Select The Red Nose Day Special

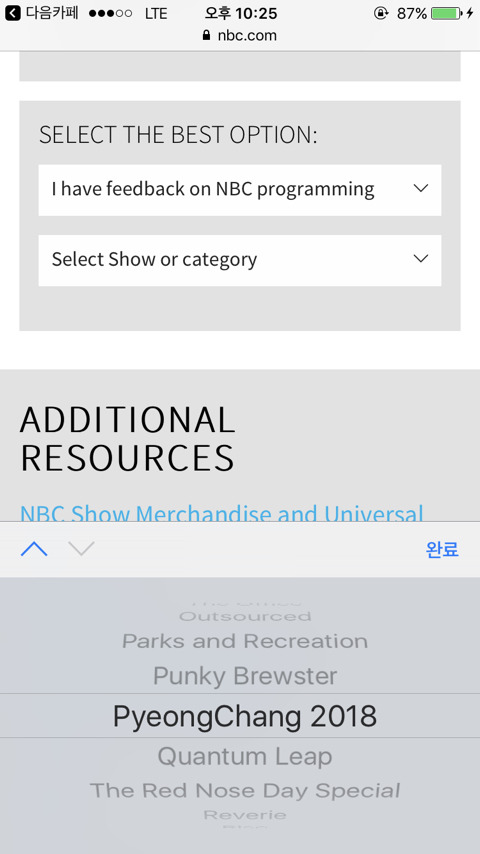[245, 790]
